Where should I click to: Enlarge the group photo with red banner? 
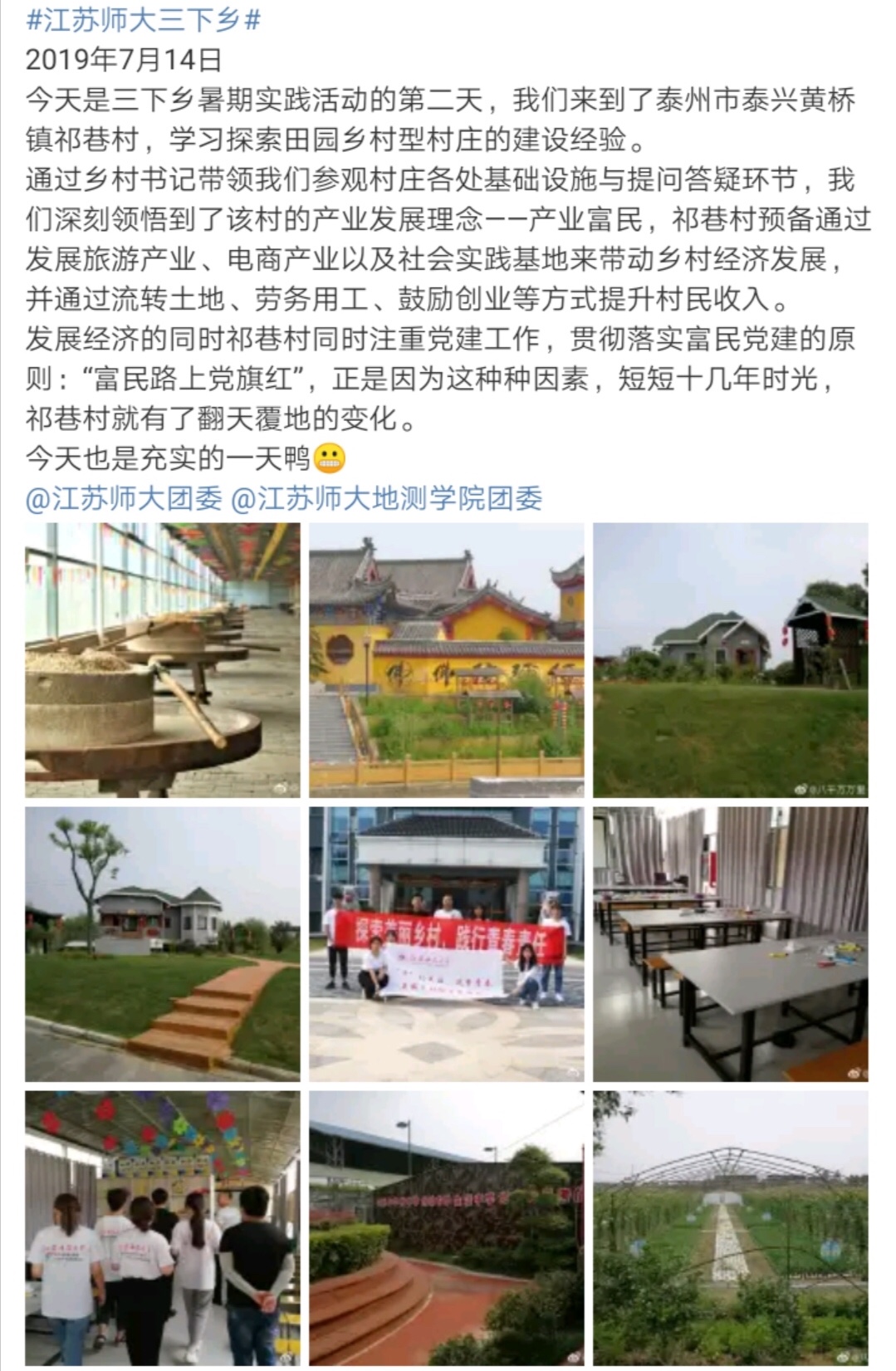pyautogui.click(x=447, y=944)
